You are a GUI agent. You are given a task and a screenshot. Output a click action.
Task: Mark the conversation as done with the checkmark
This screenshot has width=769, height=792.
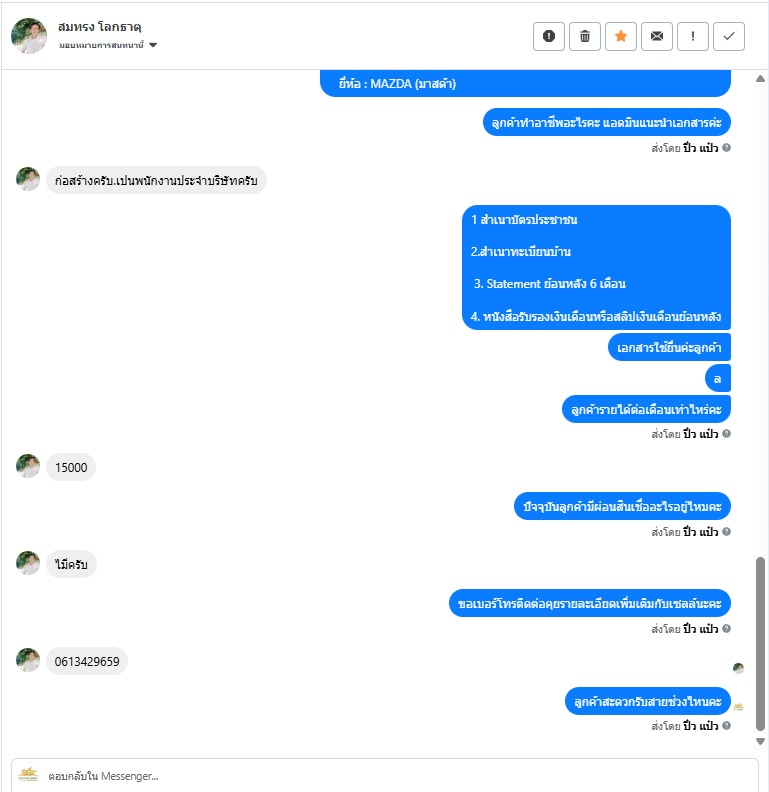[x=729, y=36]
